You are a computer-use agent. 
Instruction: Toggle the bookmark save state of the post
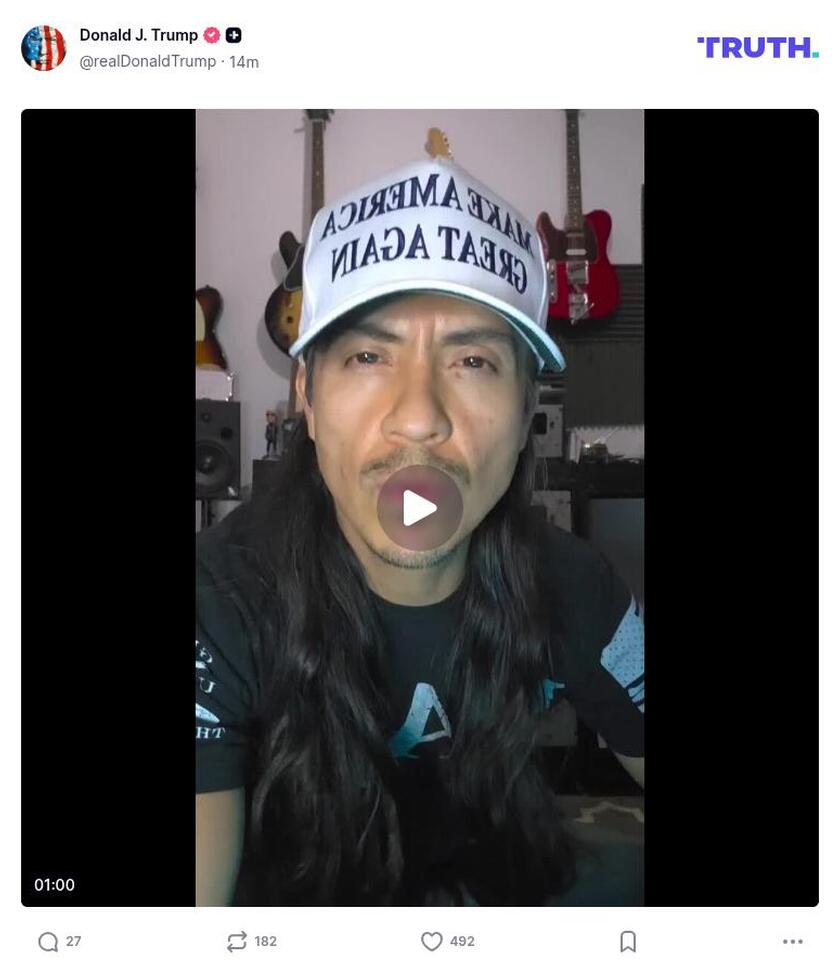(x=628, y=941)
